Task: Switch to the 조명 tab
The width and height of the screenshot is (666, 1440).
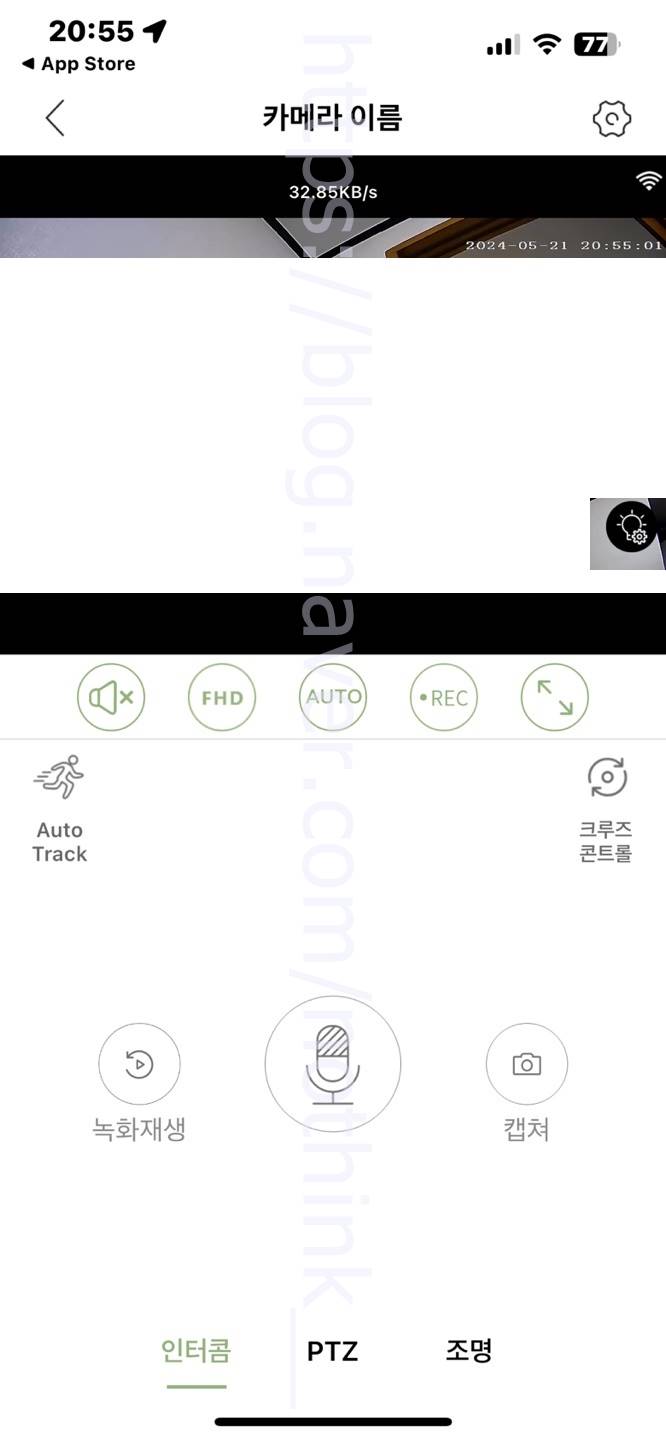Action: (468, 1351)
